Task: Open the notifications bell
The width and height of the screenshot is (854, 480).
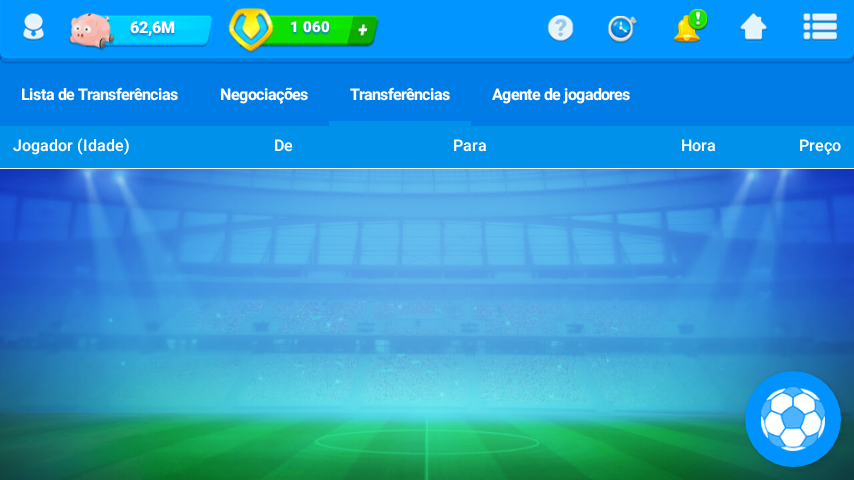Action: click(x=687, y=28)
